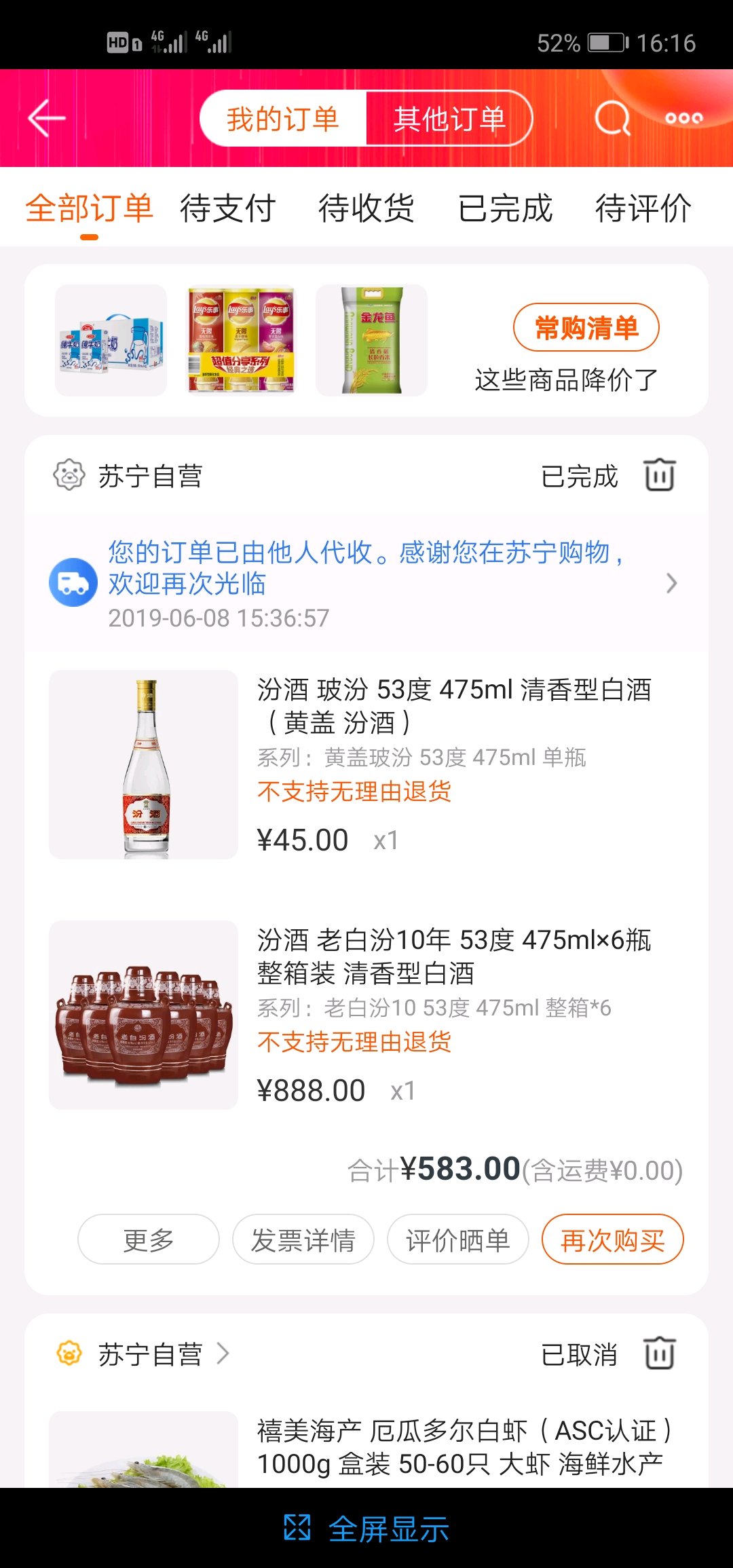
Task: View logistics details for the delivered order
Action: click(366, 583)
